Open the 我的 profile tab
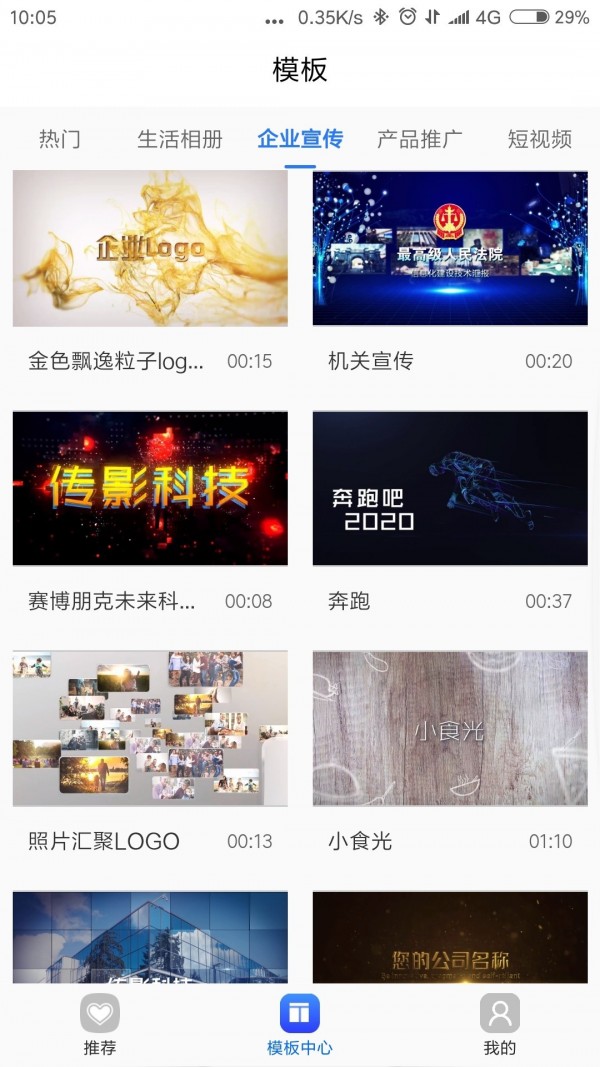The image size is (600, 1067). [x=500, y=1024]
